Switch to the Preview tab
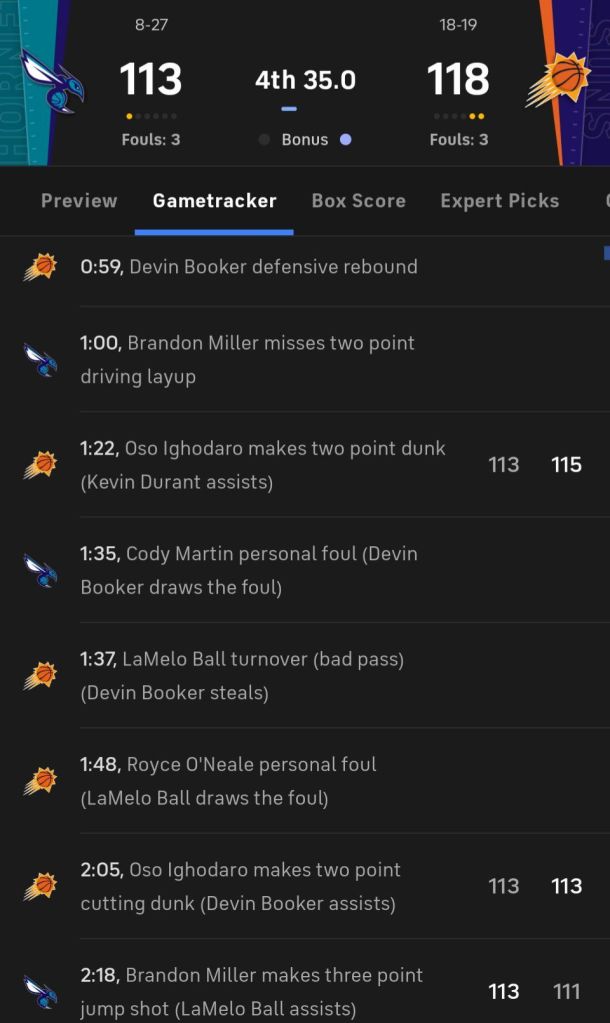Screen dimensions: 610x1023 click(x=79, y=201)
